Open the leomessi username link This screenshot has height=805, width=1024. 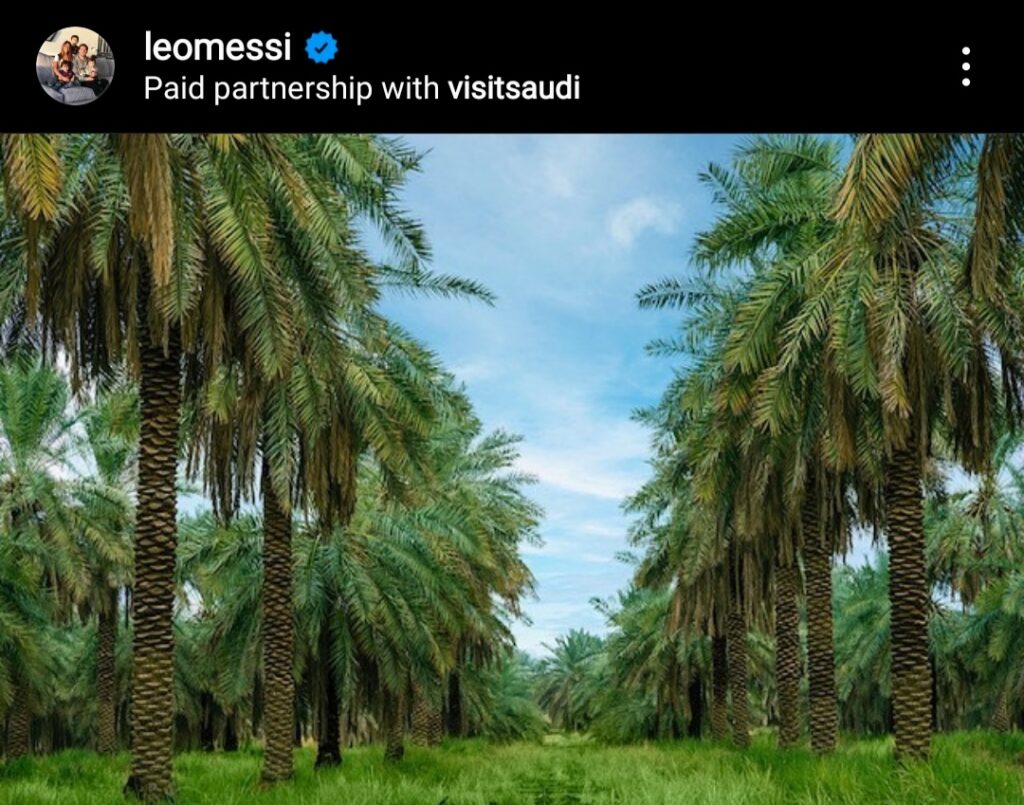point(218,46)
